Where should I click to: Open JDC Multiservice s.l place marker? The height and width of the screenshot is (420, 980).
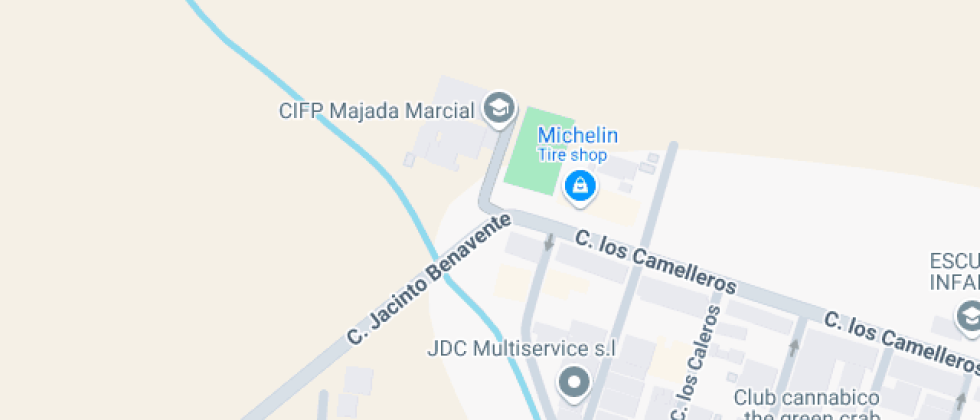pos(573,381)
